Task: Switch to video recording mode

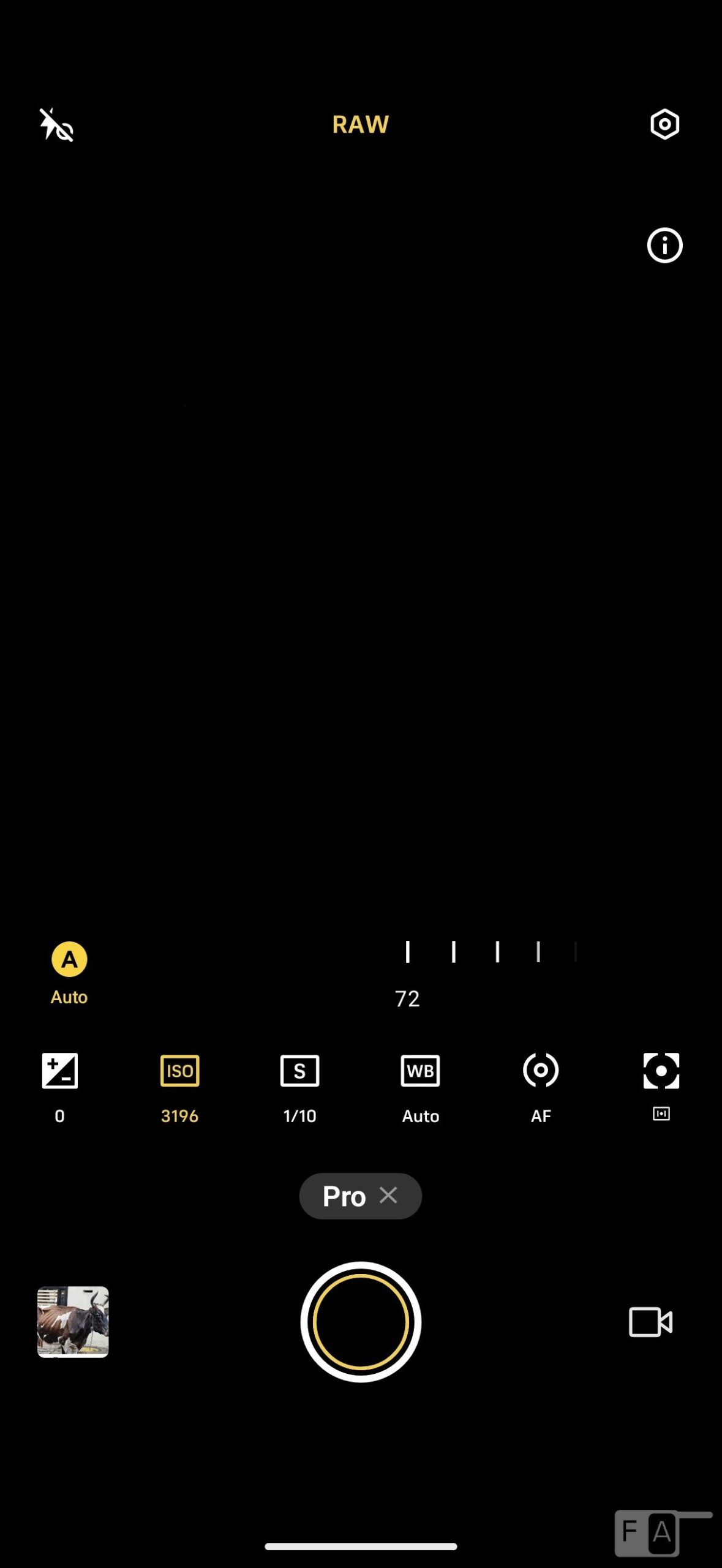Action: pos(650,1322)
